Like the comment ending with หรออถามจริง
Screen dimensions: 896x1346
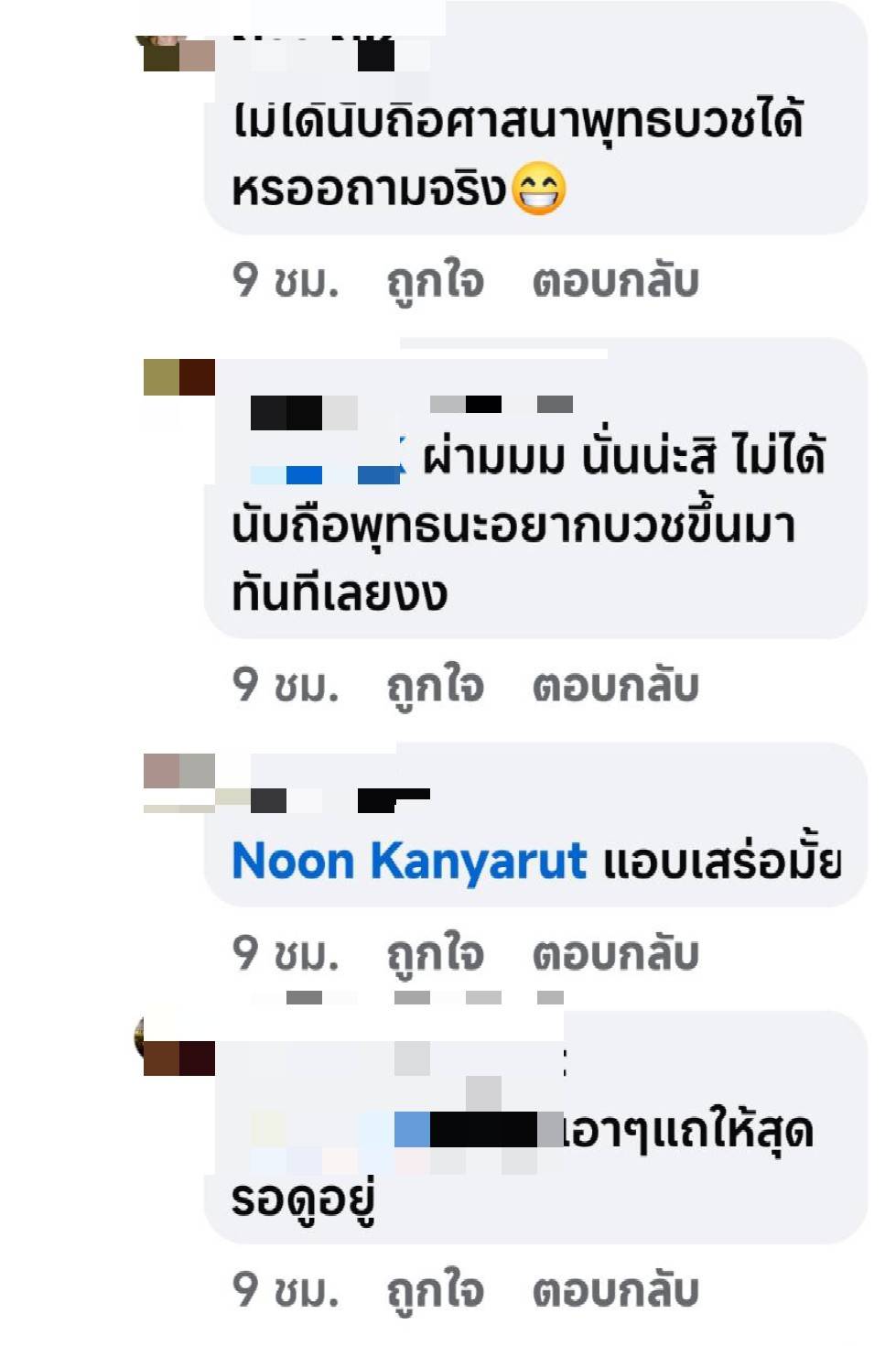click(x=435, y=280)
